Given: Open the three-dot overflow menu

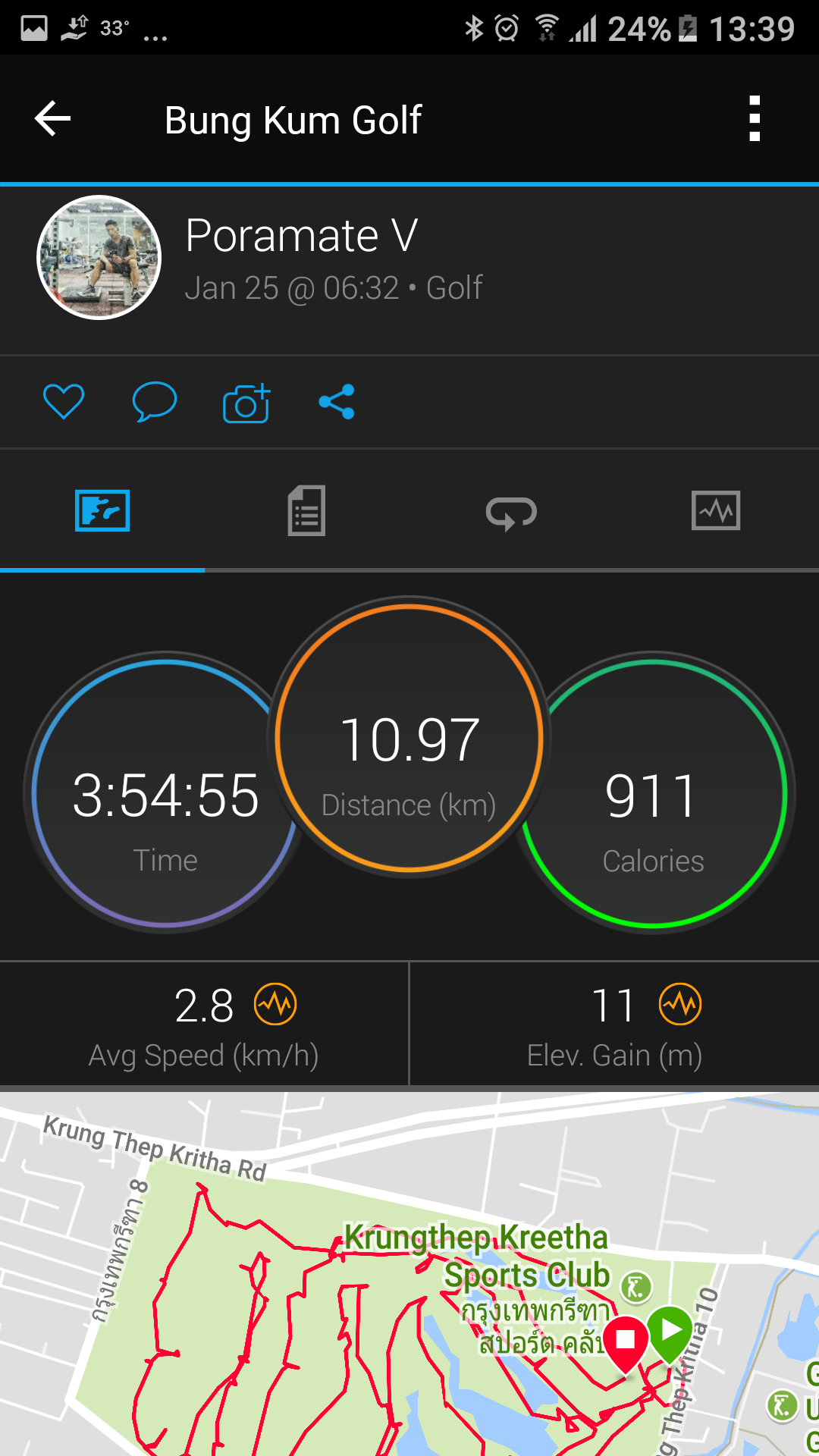Looking at the screenshot, I should (754, 119).
